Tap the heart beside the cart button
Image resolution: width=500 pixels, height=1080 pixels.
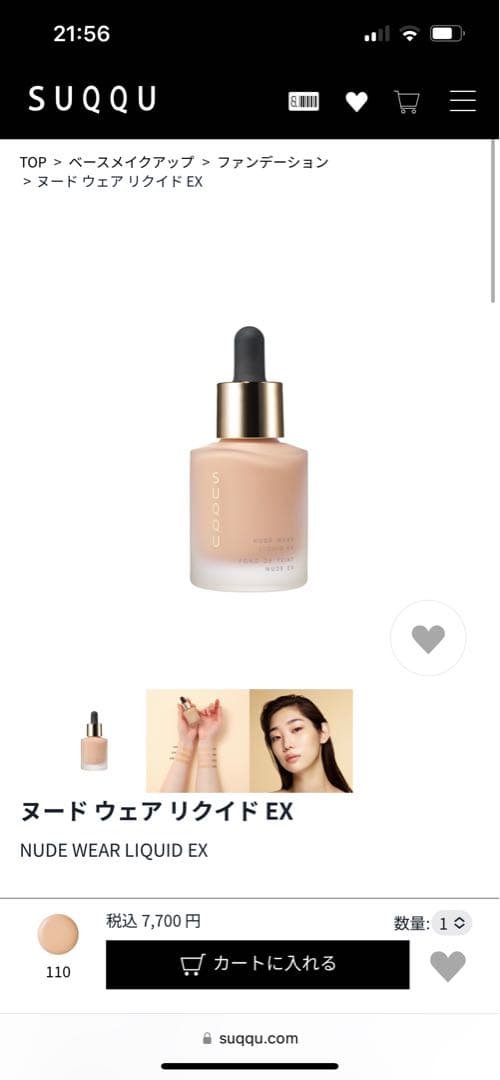[448, 966]
